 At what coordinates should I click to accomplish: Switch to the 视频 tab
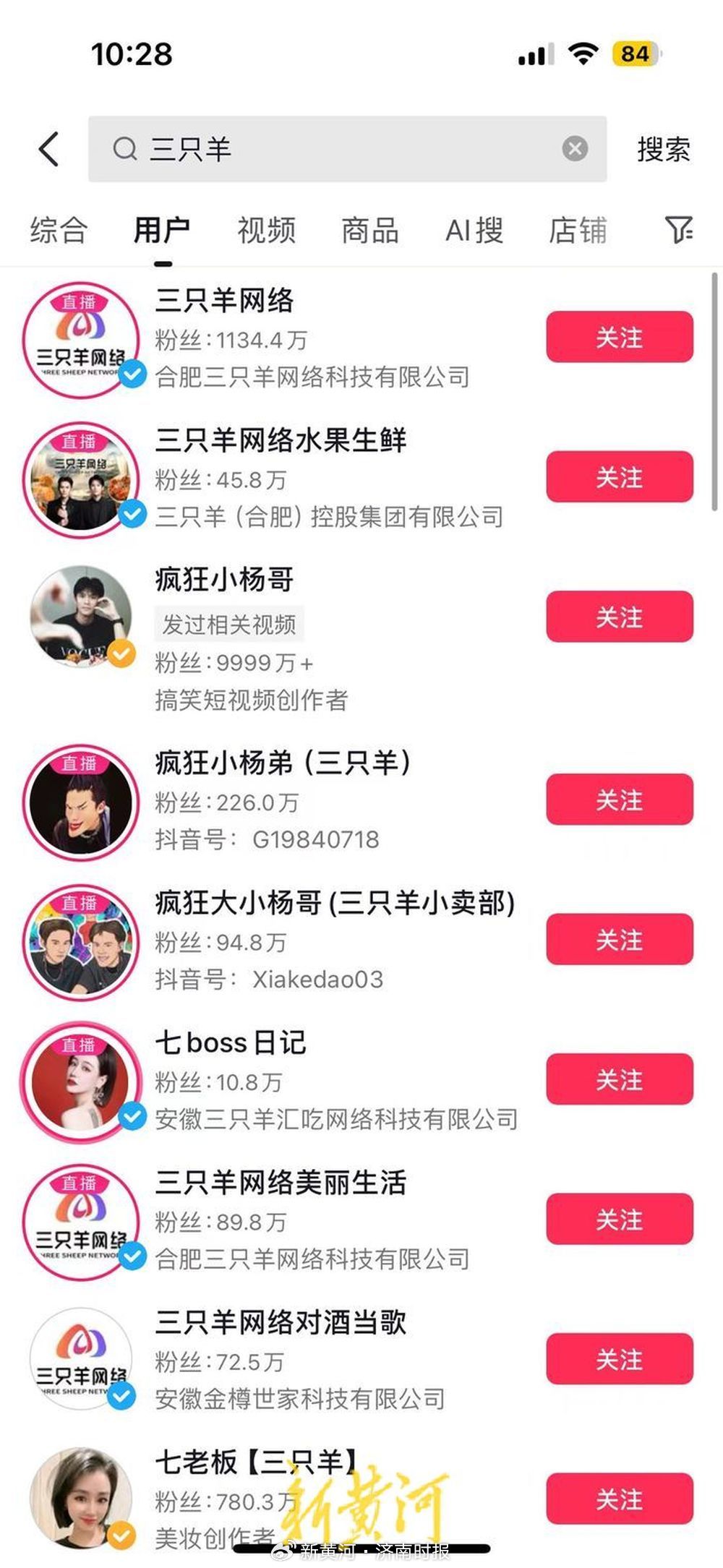[x=266, y=231]
